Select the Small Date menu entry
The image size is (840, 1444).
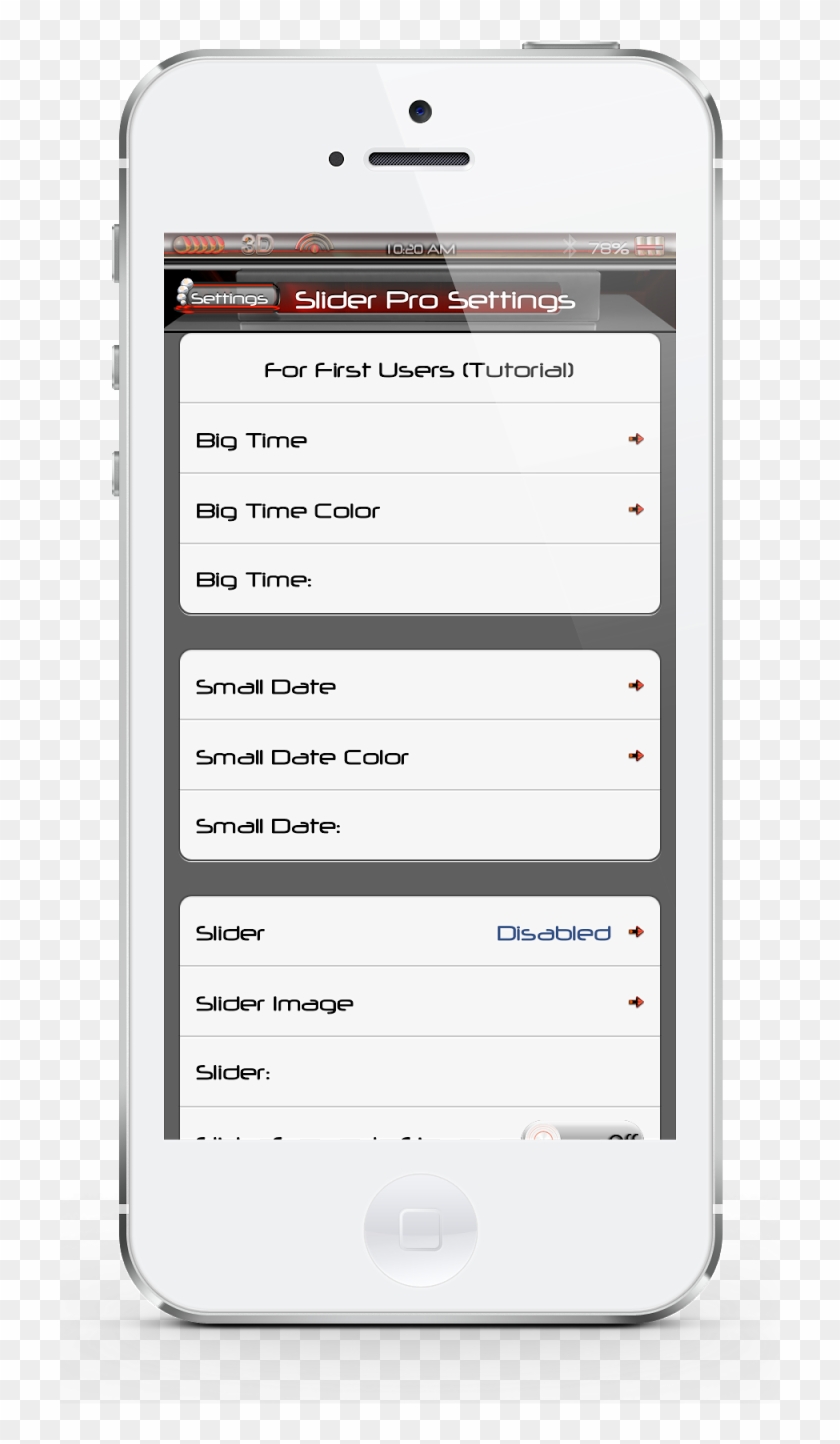[266, 686]
